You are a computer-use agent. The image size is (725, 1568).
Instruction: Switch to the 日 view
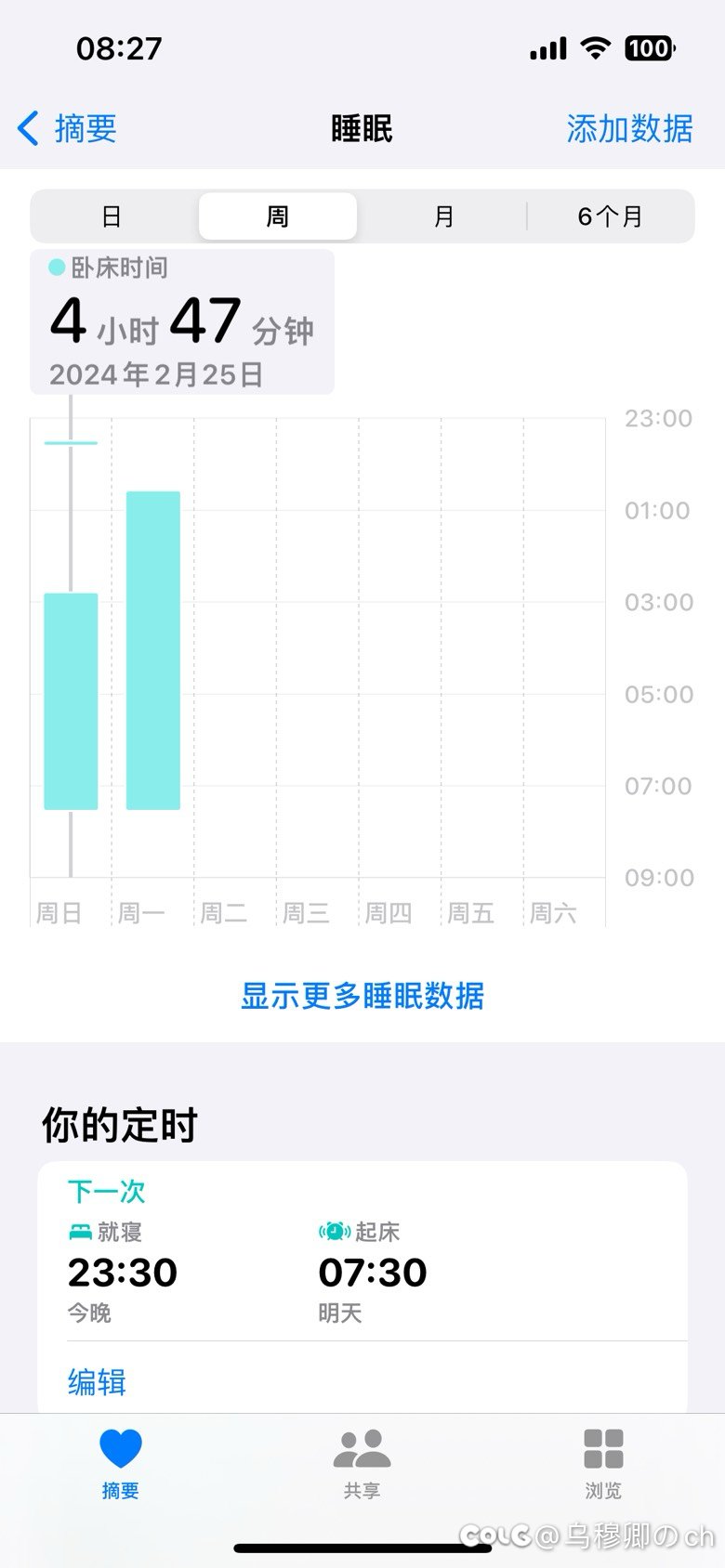pyautogui.click(x=112, y=216)
